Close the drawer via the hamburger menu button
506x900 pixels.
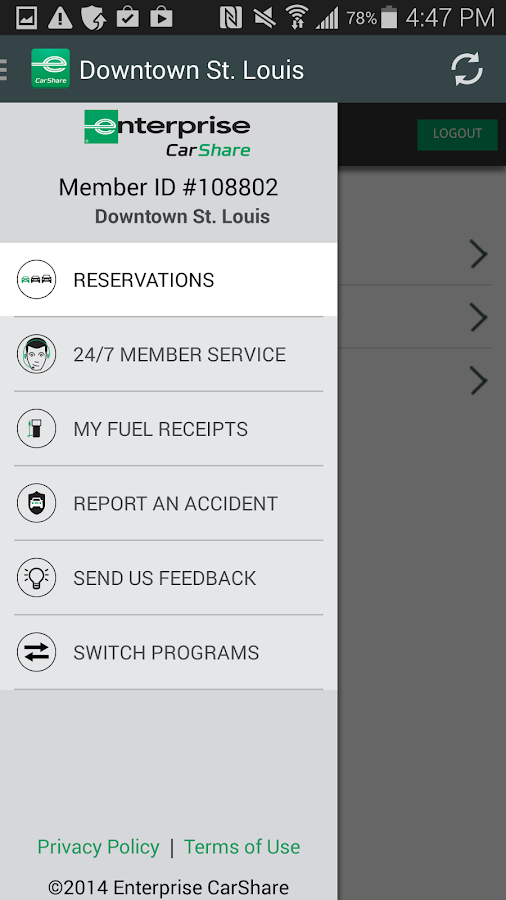coord(4,69)
